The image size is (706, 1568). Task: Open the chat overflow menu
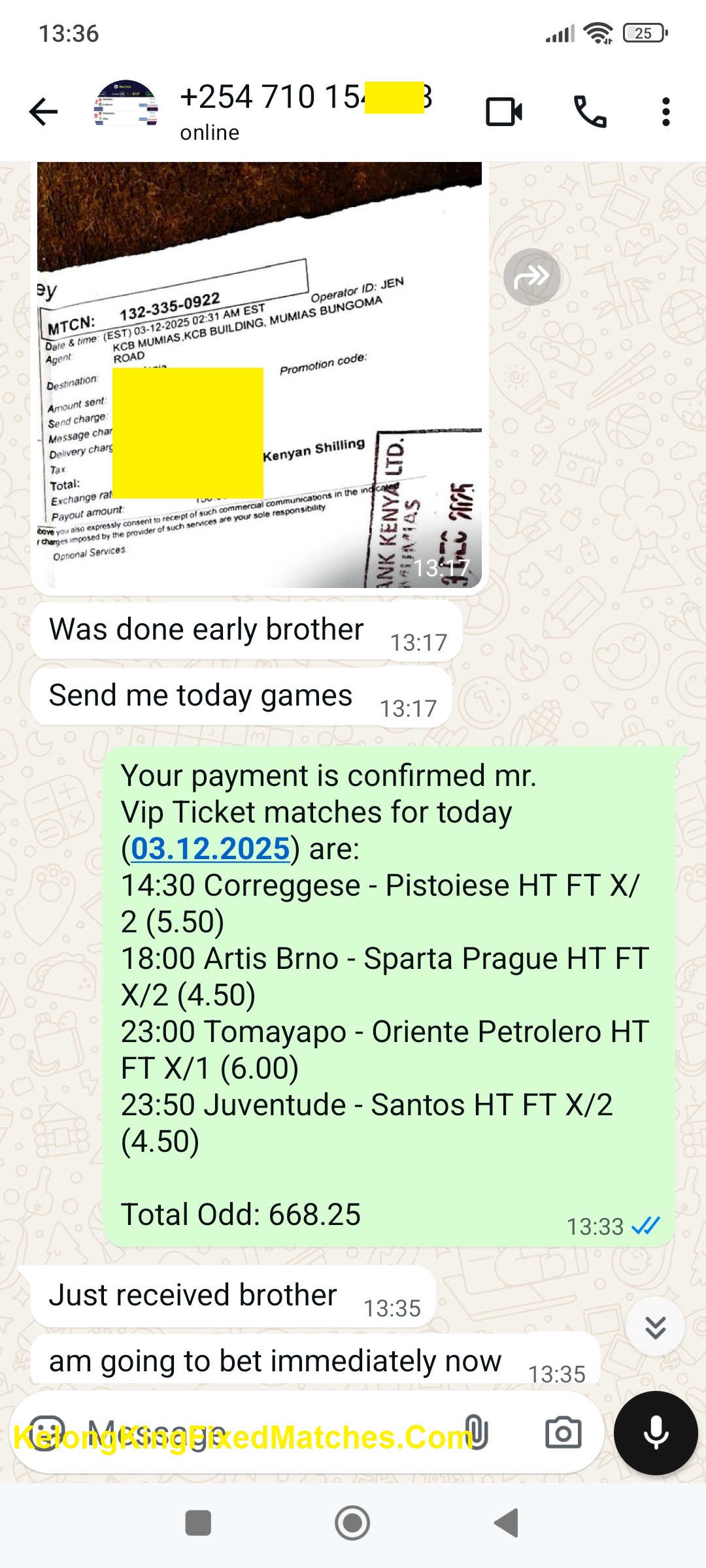(x=665, y=112)
